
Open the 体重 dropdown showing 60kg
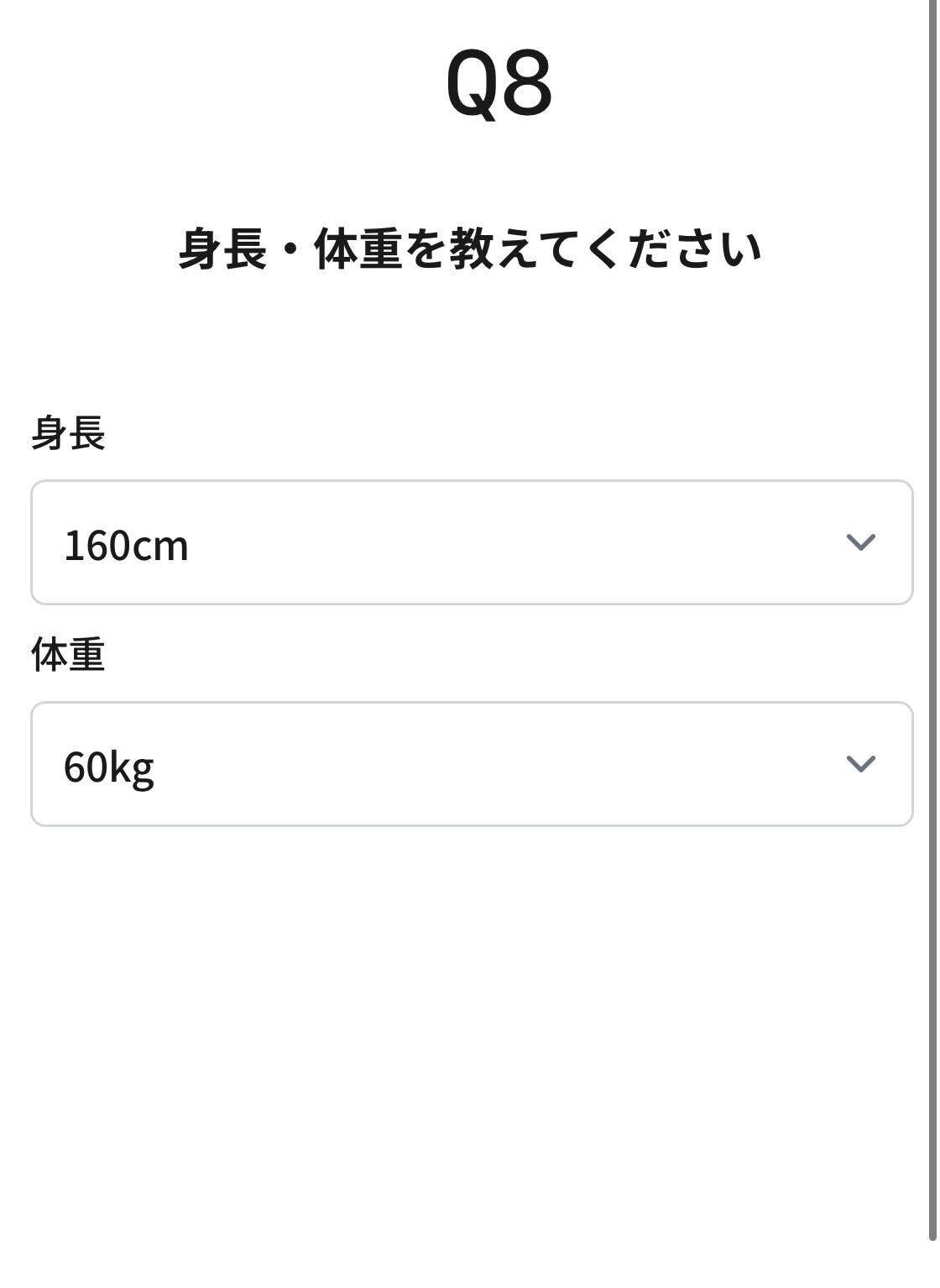pos(471,764)
